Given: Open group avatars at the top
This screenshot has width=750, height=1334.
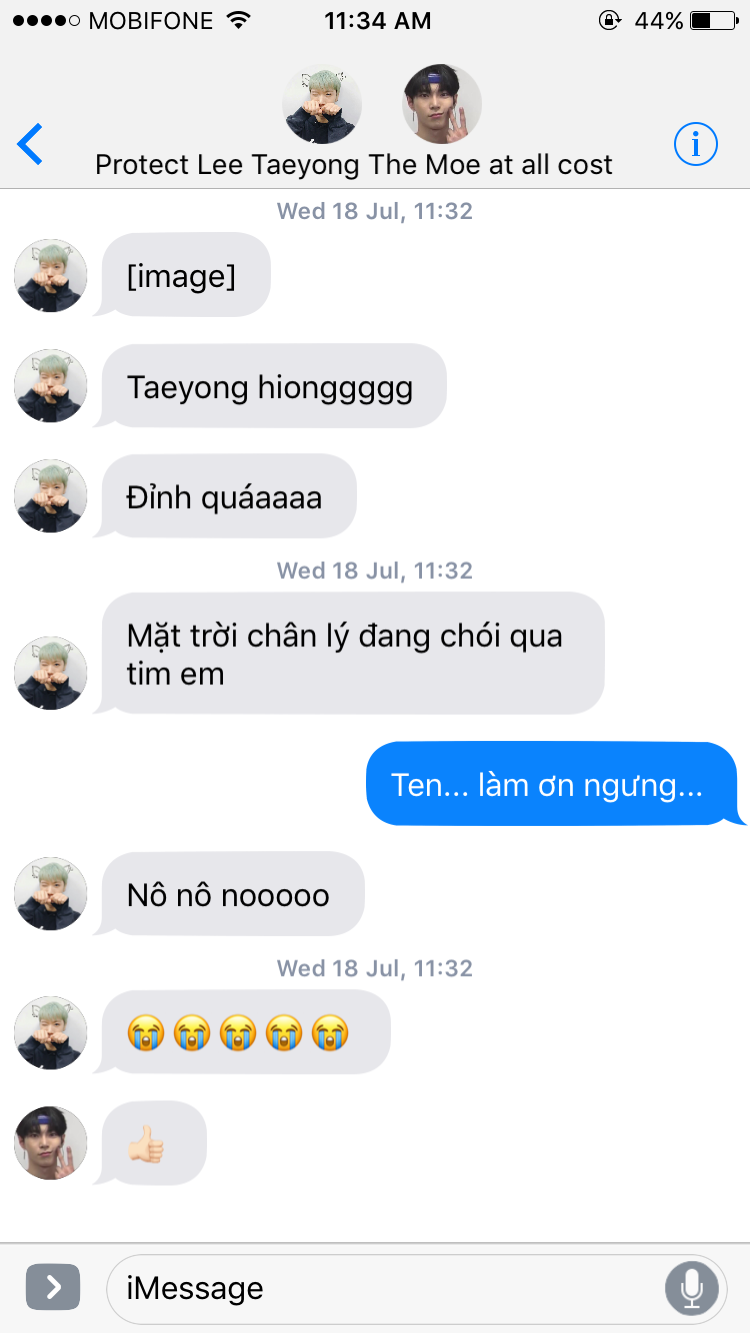Looking at the screenshot, I should click(x=380, y=105).
